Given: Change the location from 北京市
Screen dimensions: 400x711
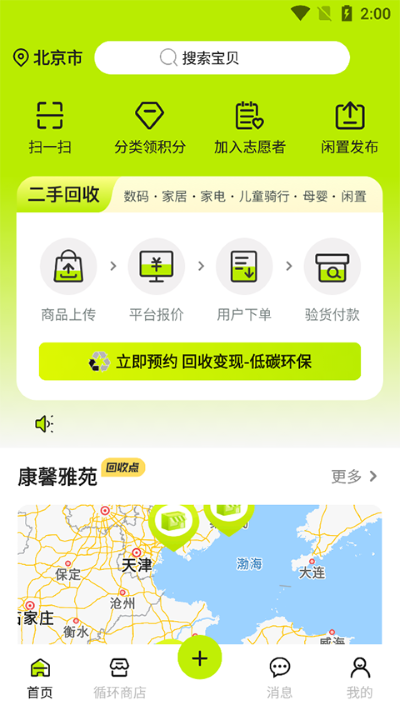Looking at the screenshot, I should coord(48,58).
